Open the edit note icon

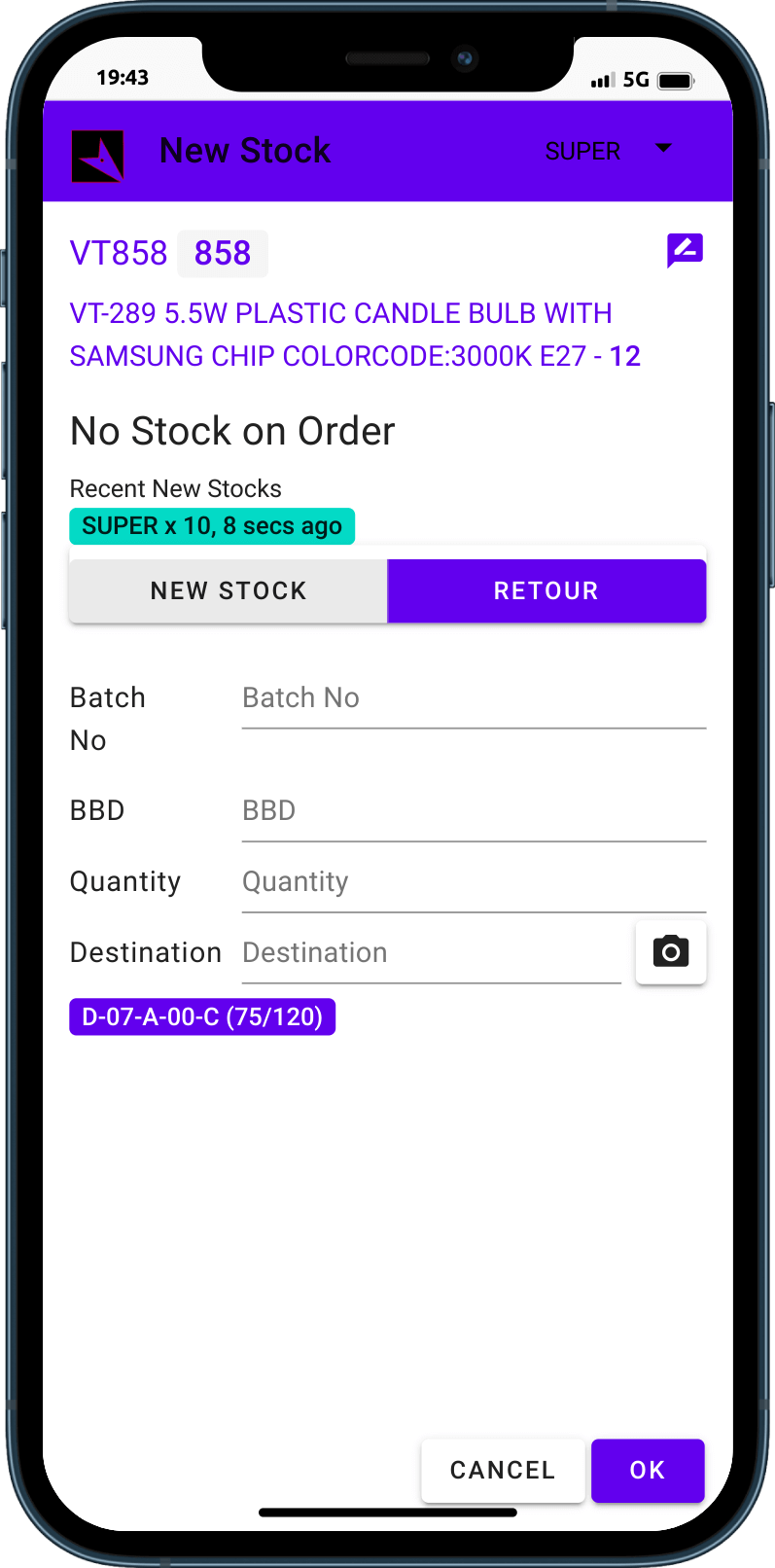(x=685, y=251)
